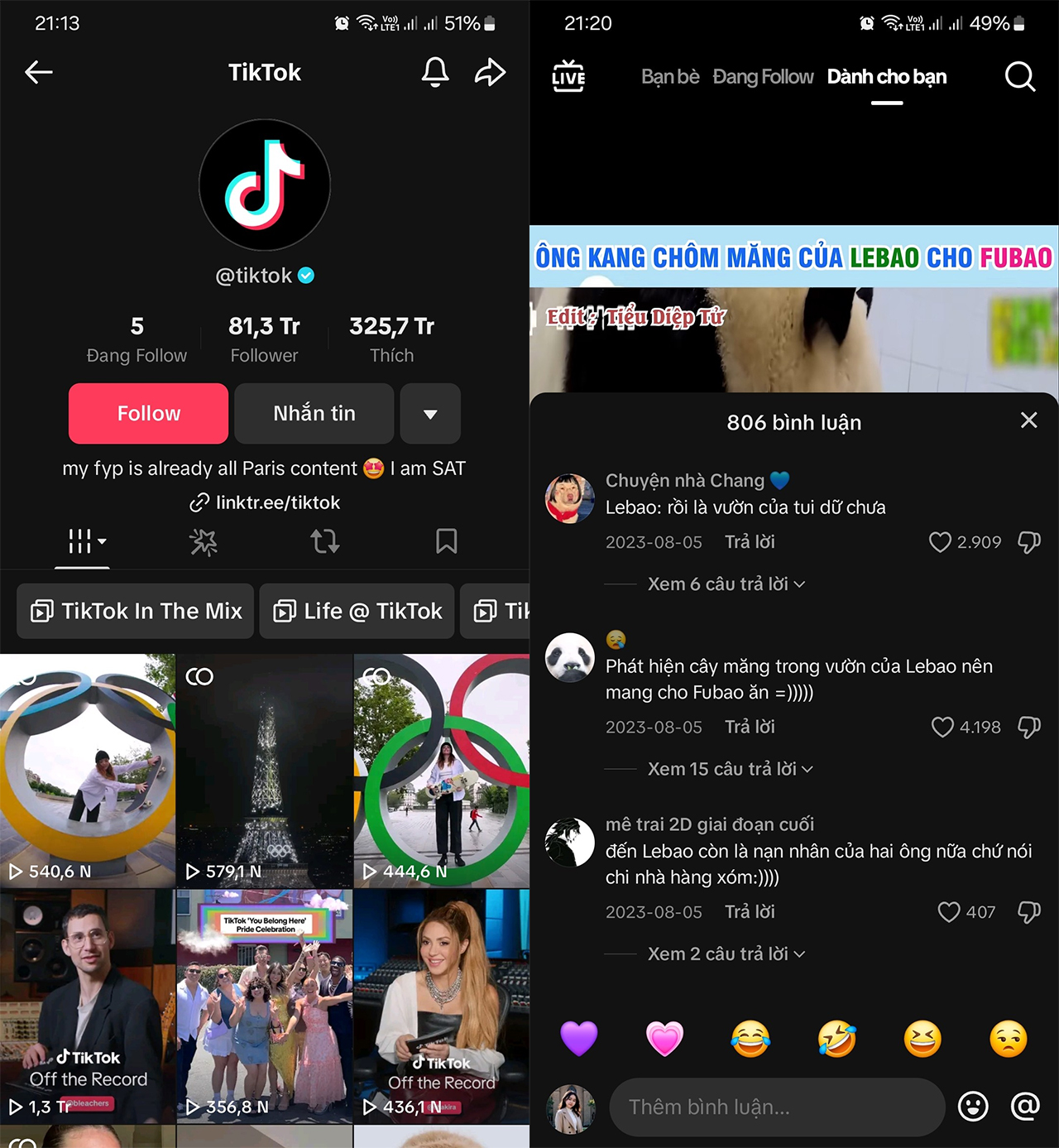Viewport: 1059px width, 1148px height.
Task: Switch to the Đang Follow tab
Action: [x=763, y=76]
